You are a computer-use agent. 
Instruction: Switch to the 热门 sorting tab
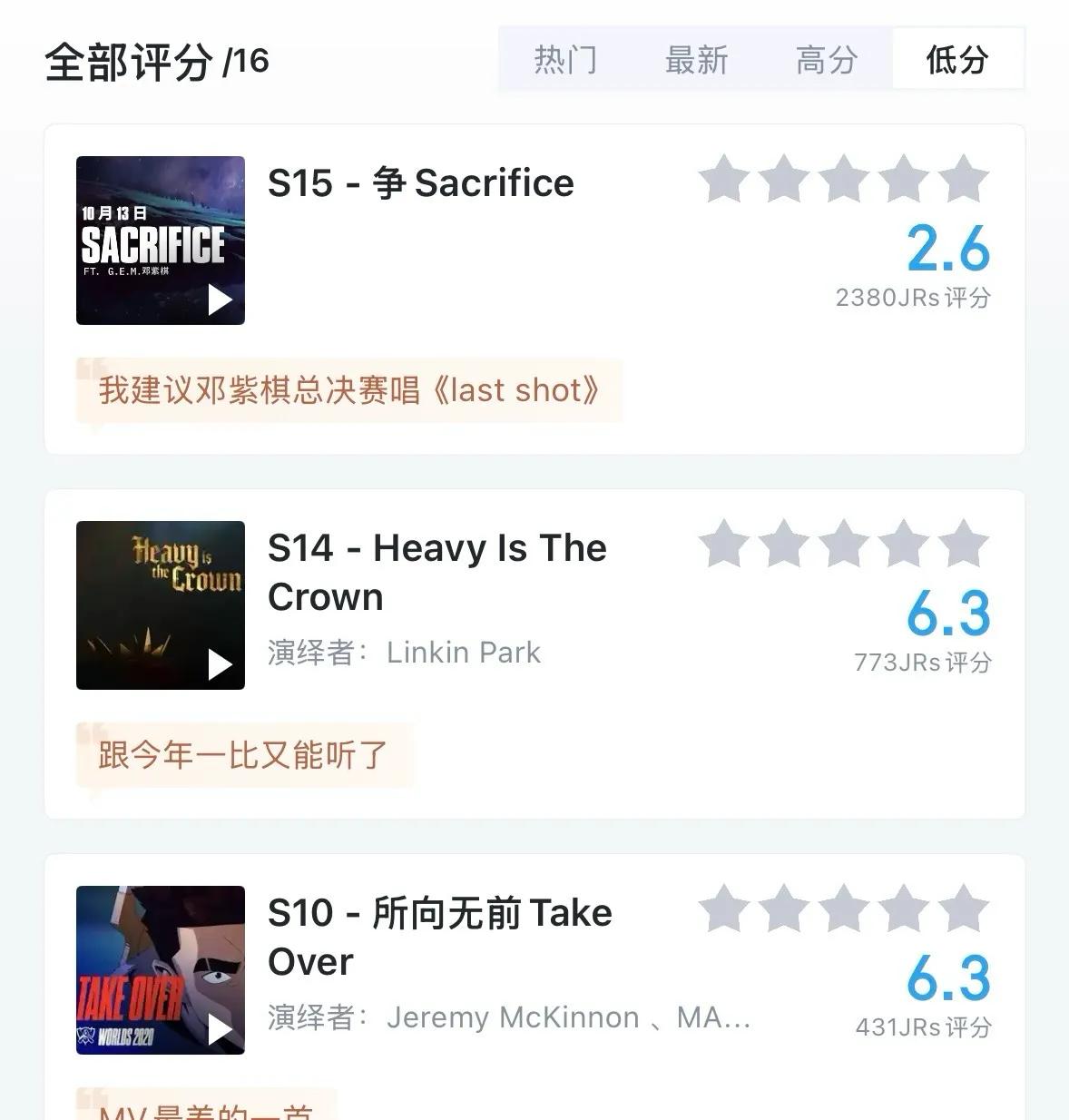[565, 60]
